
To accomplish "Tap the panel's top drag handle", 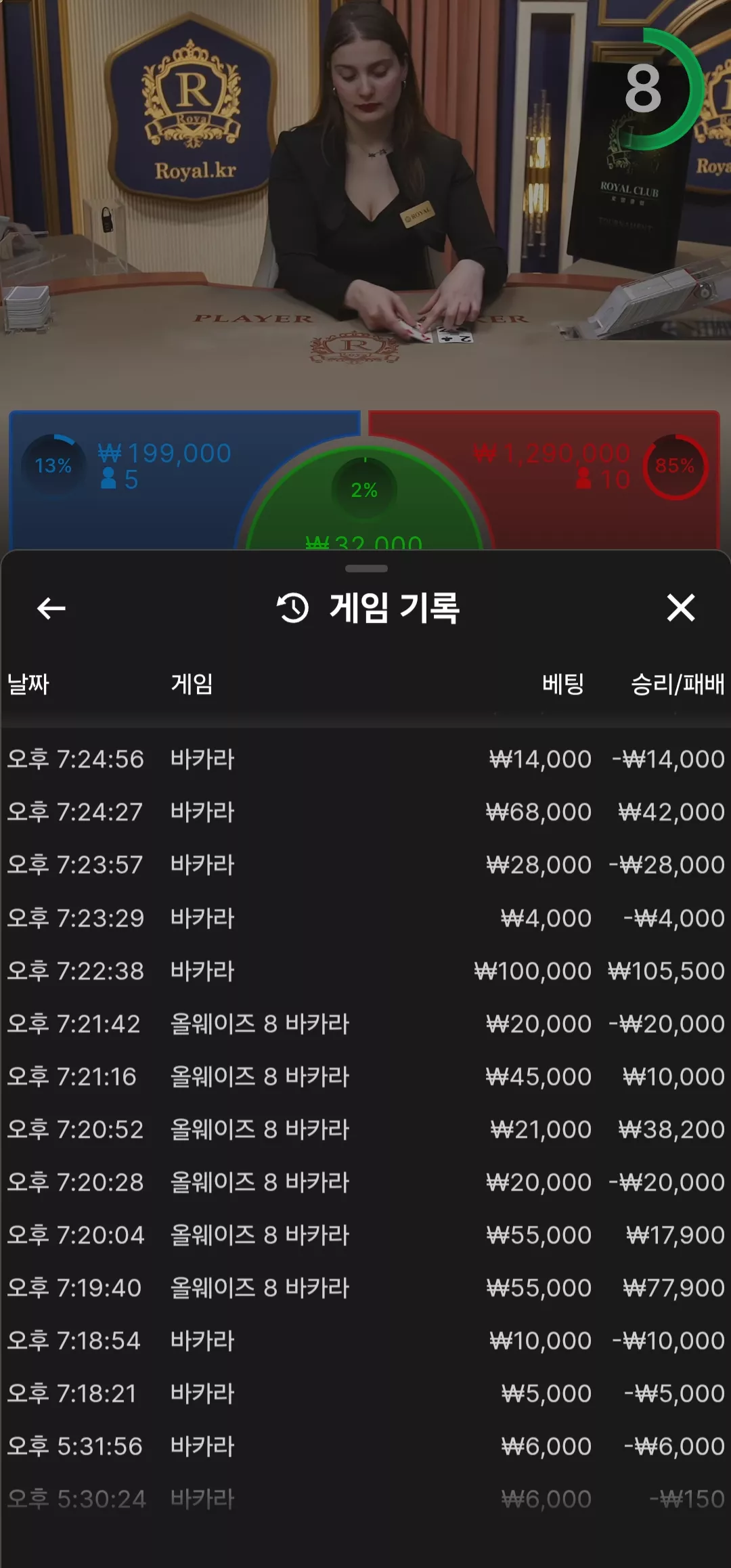I will 366,569.
